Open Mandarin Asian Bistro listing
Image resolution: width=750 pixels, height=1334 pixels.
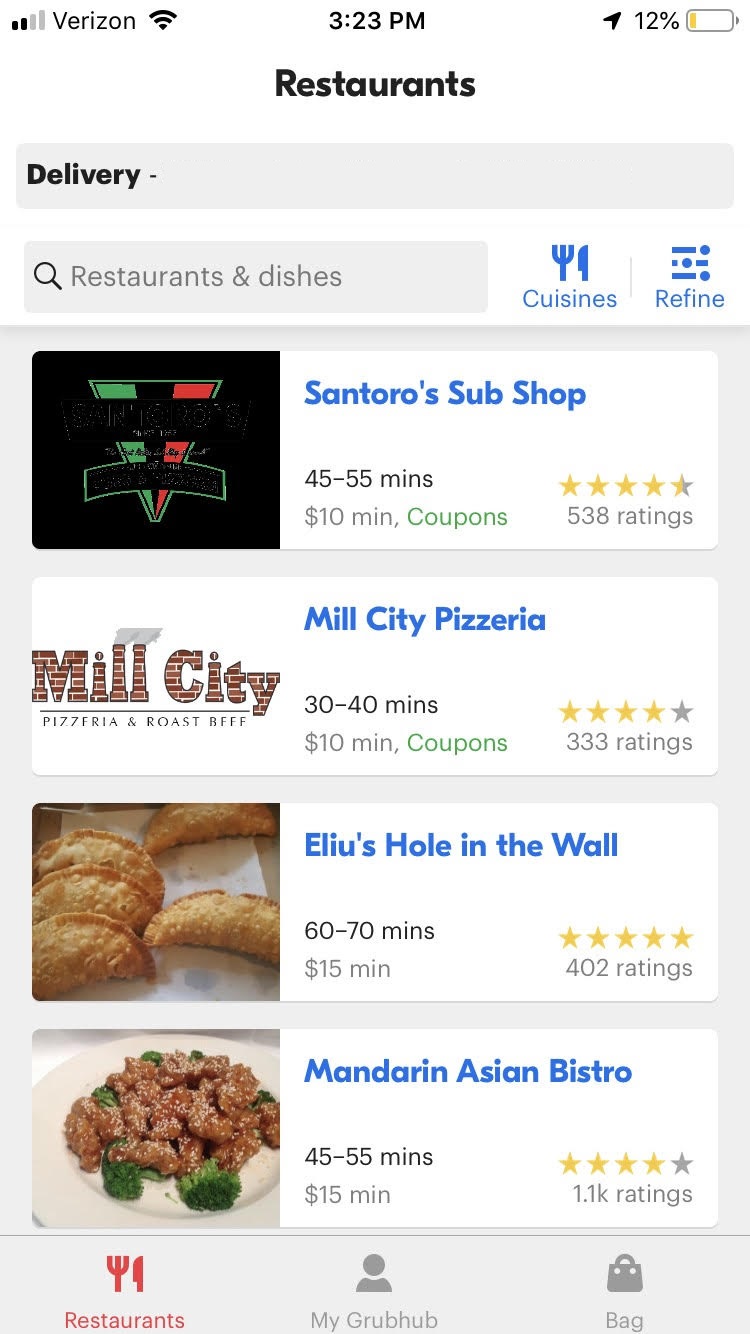point(375,1128)
